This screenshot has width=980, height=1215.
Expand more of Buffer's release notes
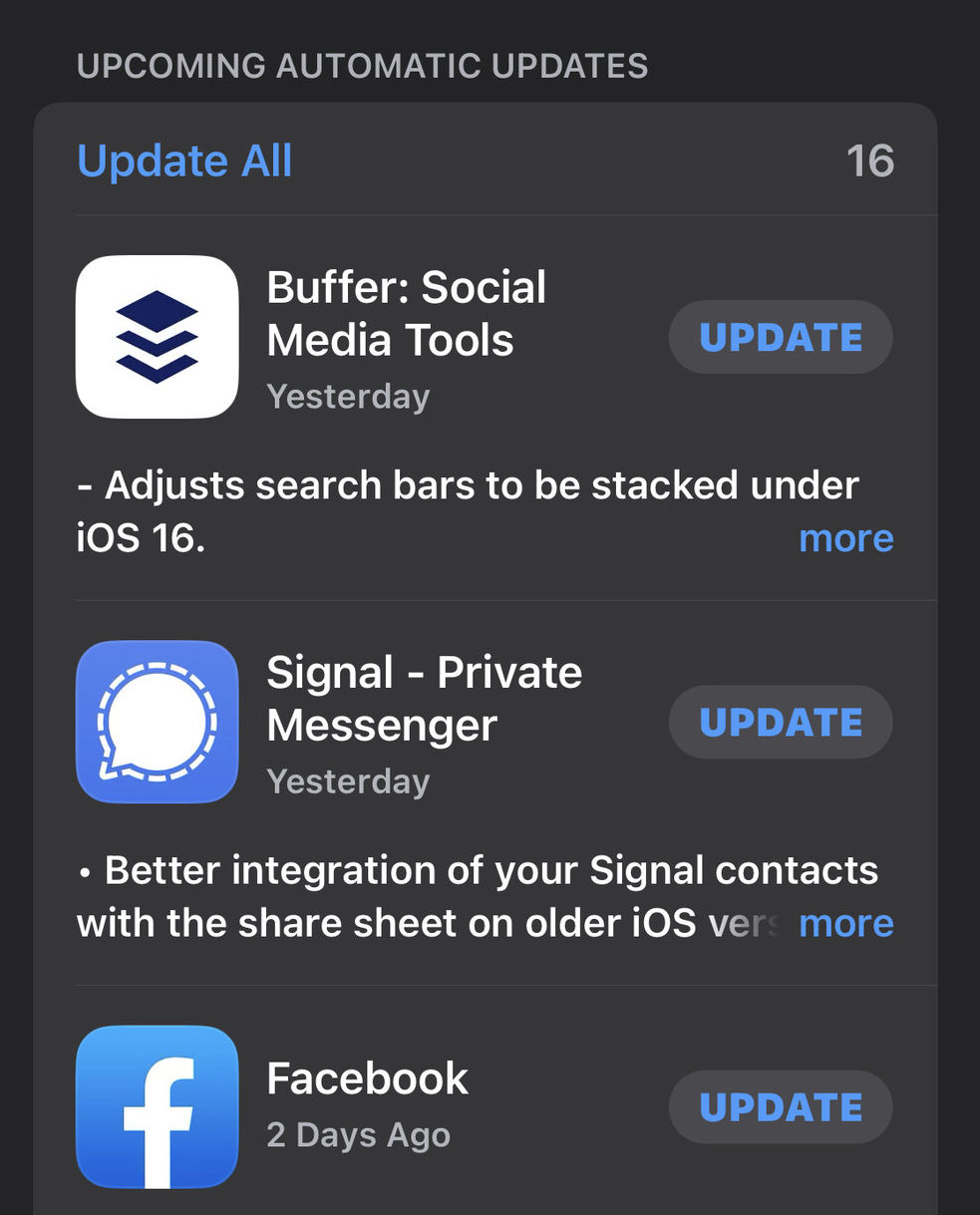pos(845,538)
